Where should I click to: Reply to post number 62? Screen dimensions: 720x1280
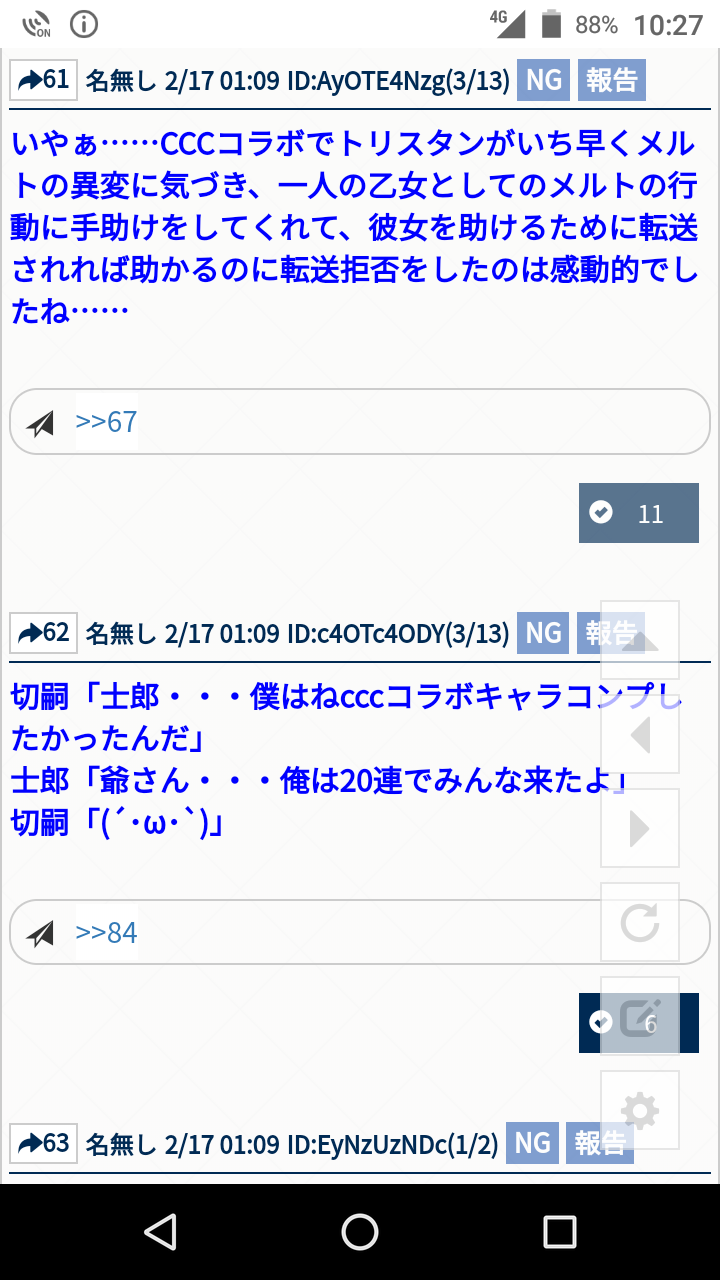44,632
